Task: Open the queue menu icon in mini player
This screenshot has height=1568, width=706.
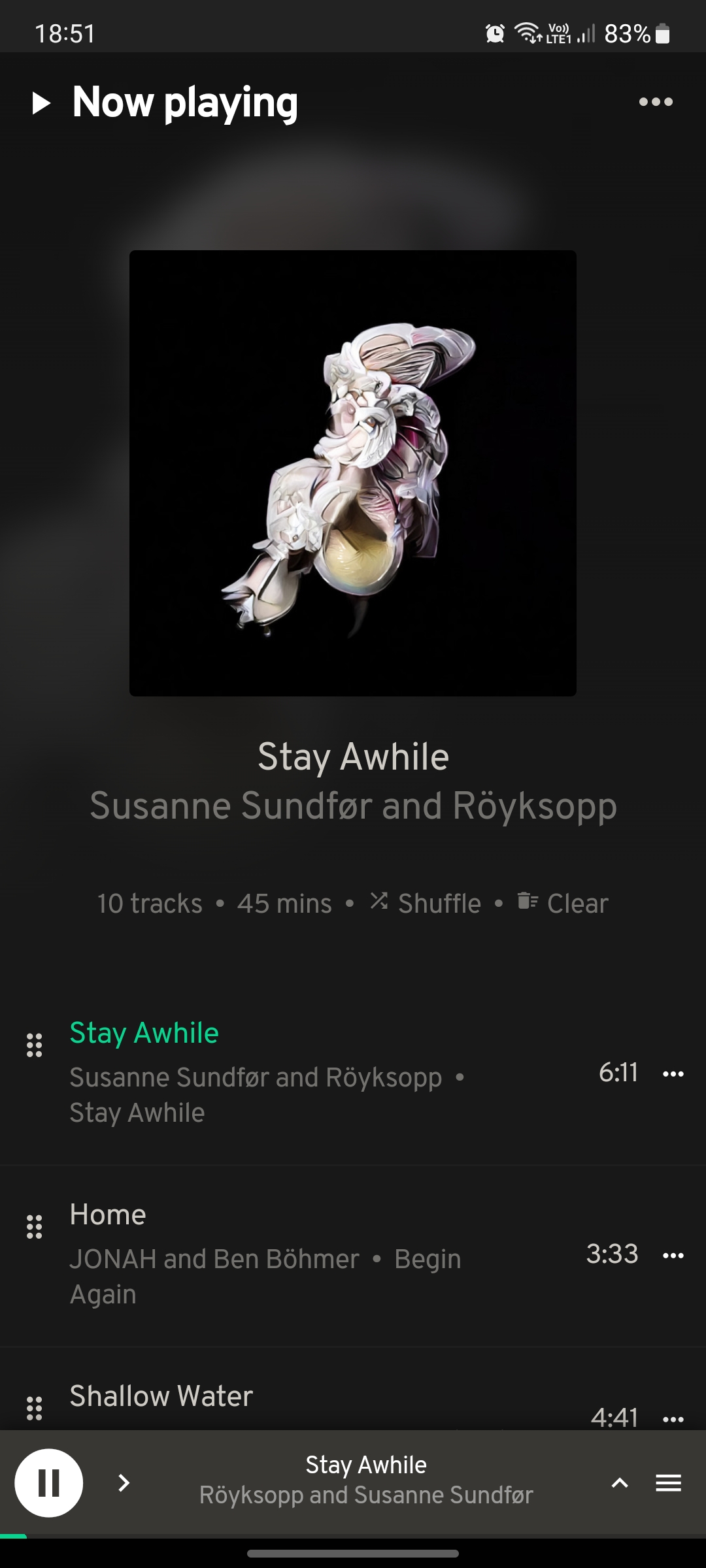Action: point(668,1482)
